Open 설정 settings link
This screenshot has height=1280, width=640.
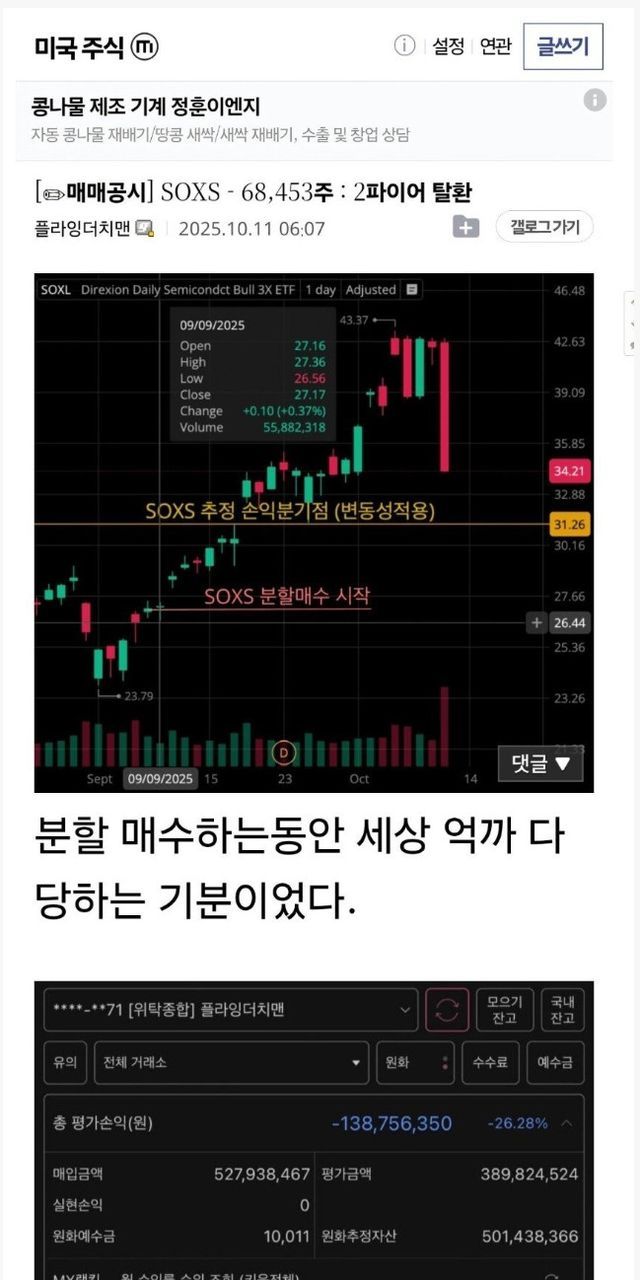(448, 46)
